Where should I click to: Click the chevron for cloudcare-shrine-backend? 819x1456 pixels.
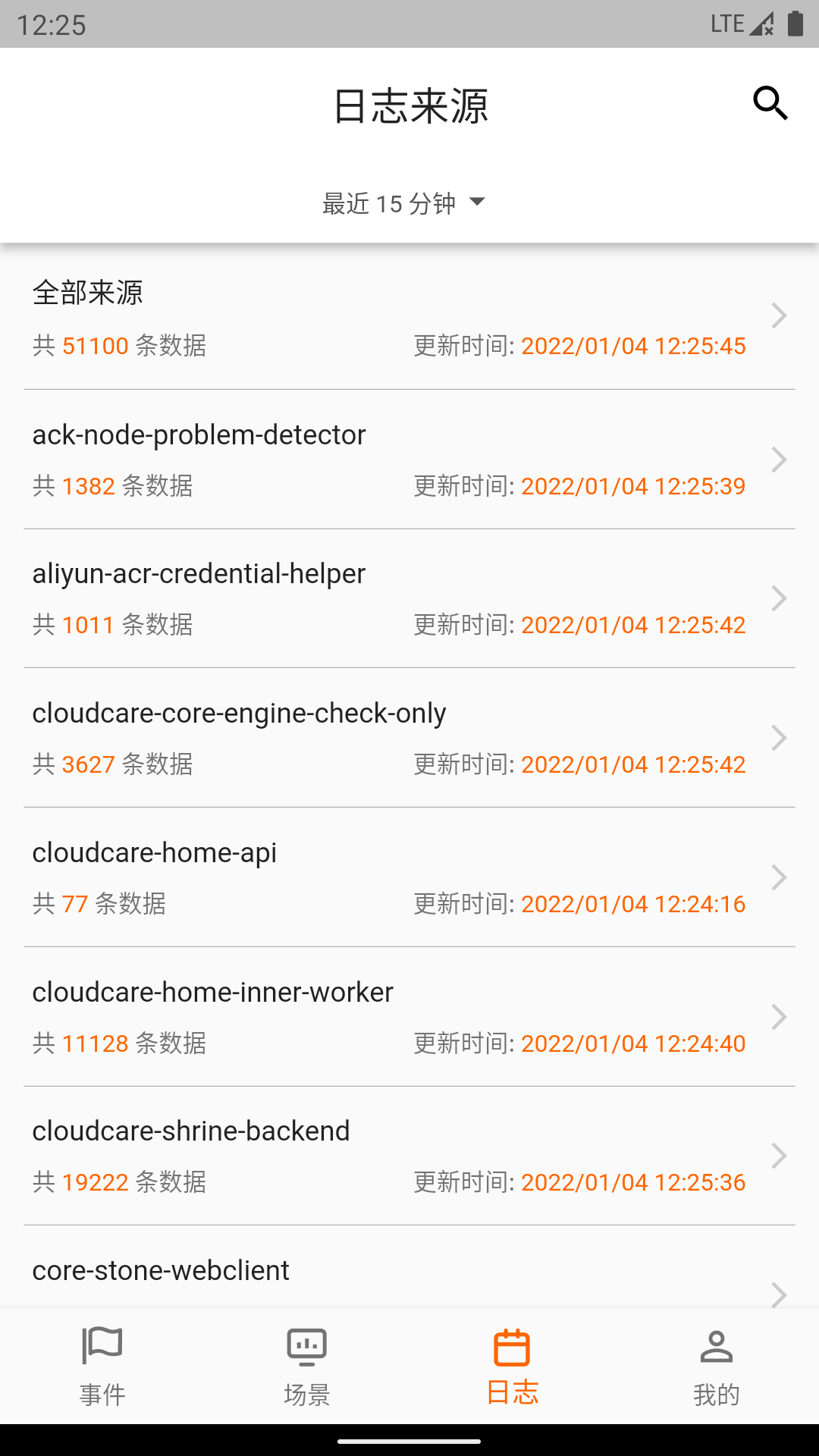click(780, 1156)
